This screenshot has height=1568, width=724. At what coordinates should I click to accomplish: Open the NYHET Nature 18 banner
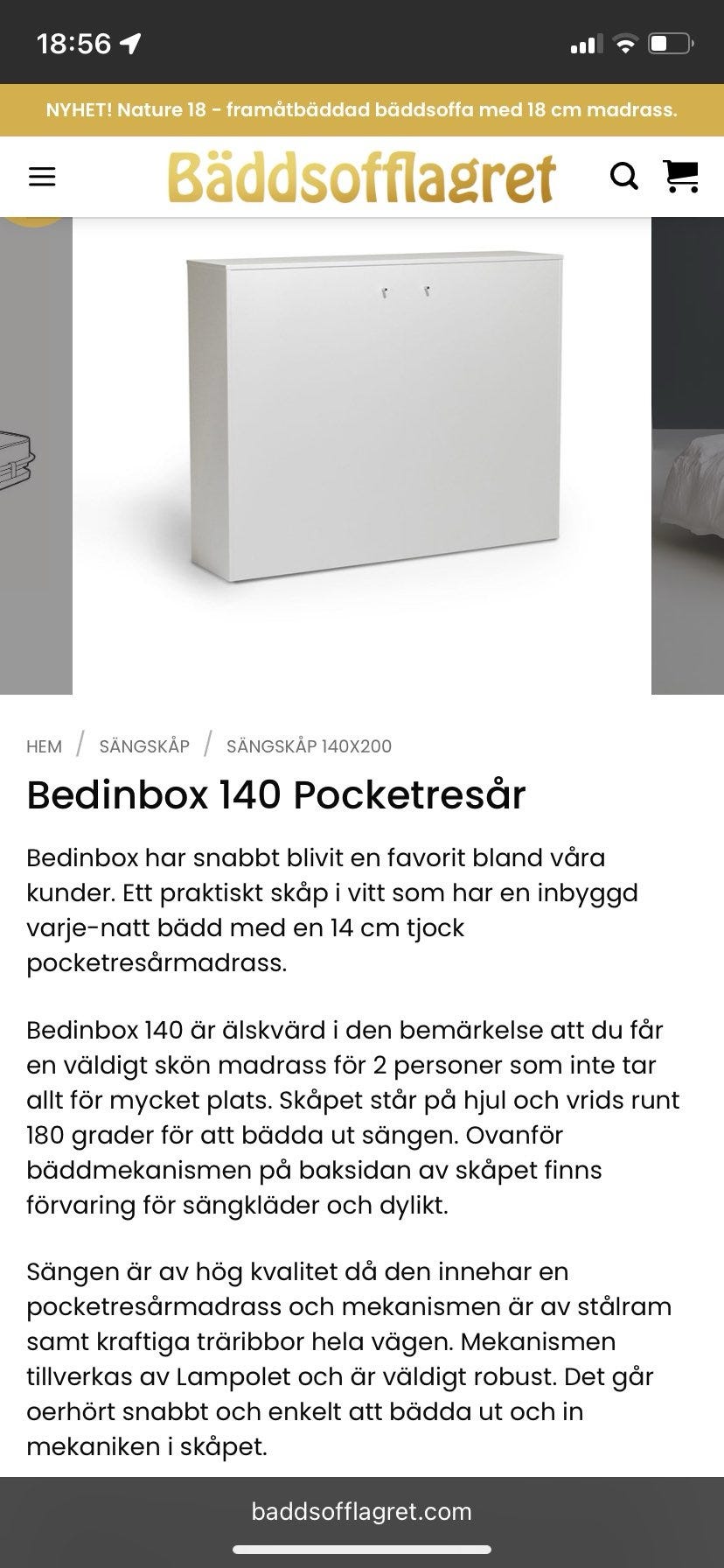[x=362, y=110]
